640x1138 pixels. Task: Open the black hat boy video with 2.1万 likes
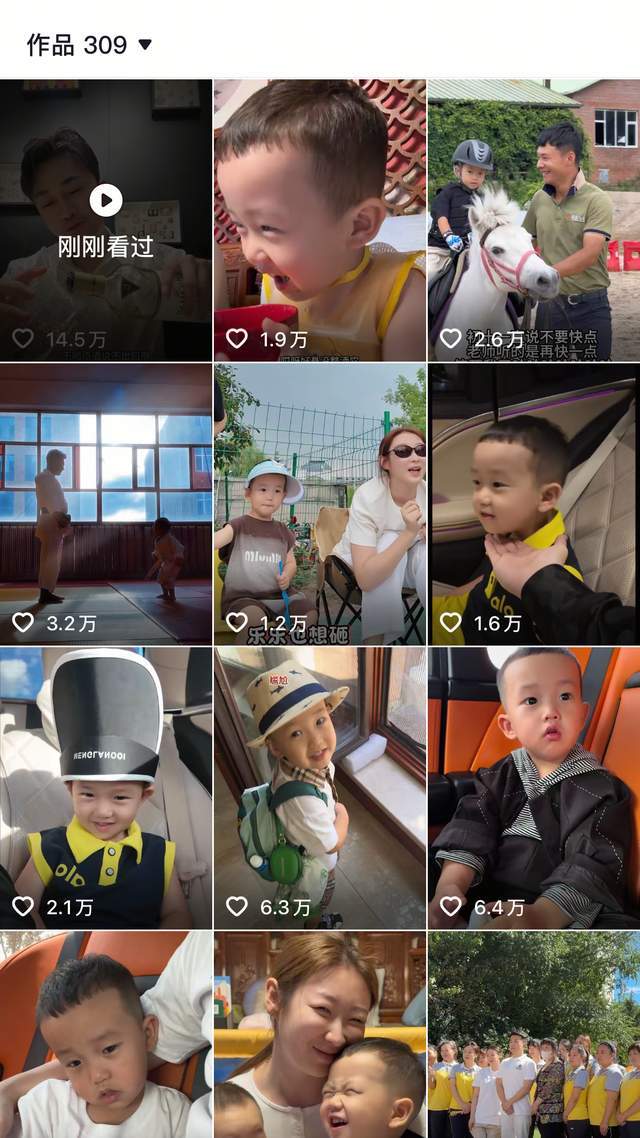click(x=106, y=788)
